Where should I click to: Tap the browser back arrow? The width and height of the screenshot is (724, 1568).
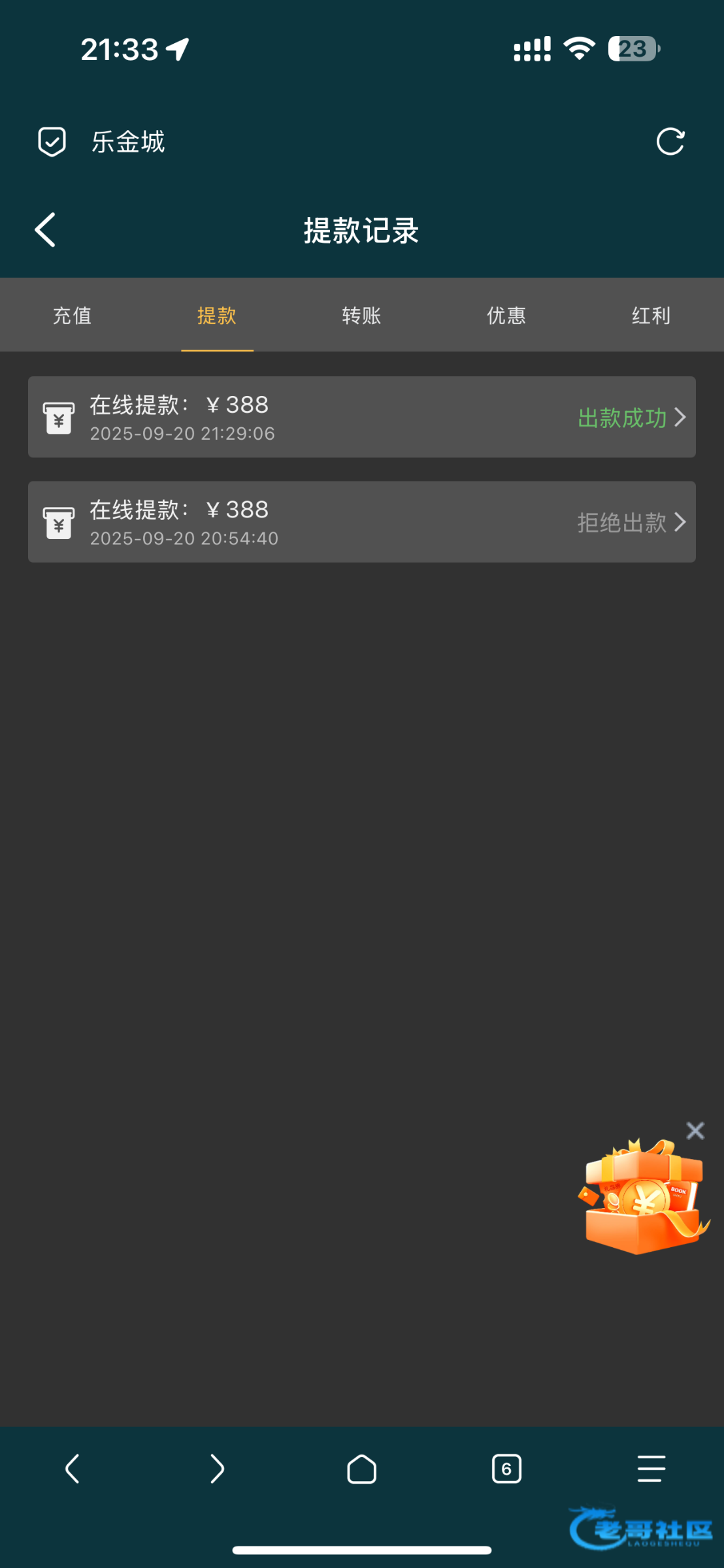[73, 1469]
